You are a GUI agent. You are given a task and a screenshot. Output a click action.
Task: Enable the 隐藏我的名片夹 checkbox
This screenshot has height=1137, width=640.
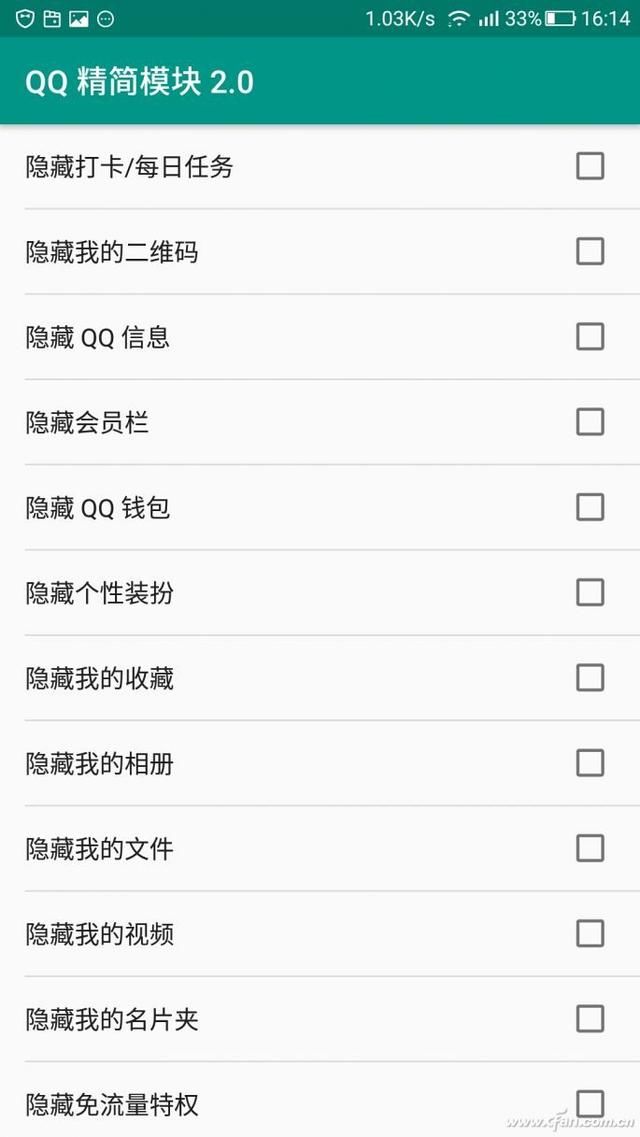tap(590, 1019)
